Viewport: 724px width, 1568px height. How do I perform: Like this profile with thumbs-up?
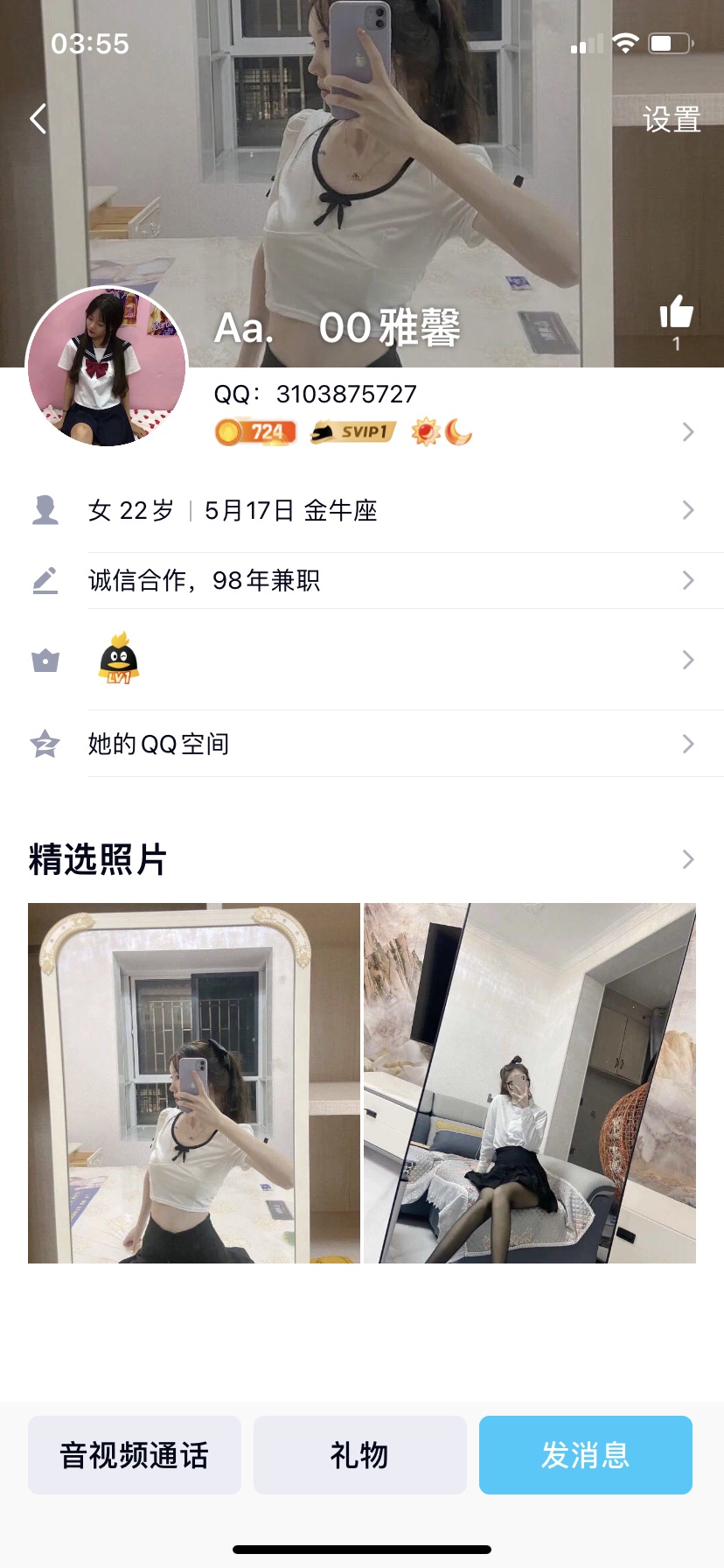[676, 313]
